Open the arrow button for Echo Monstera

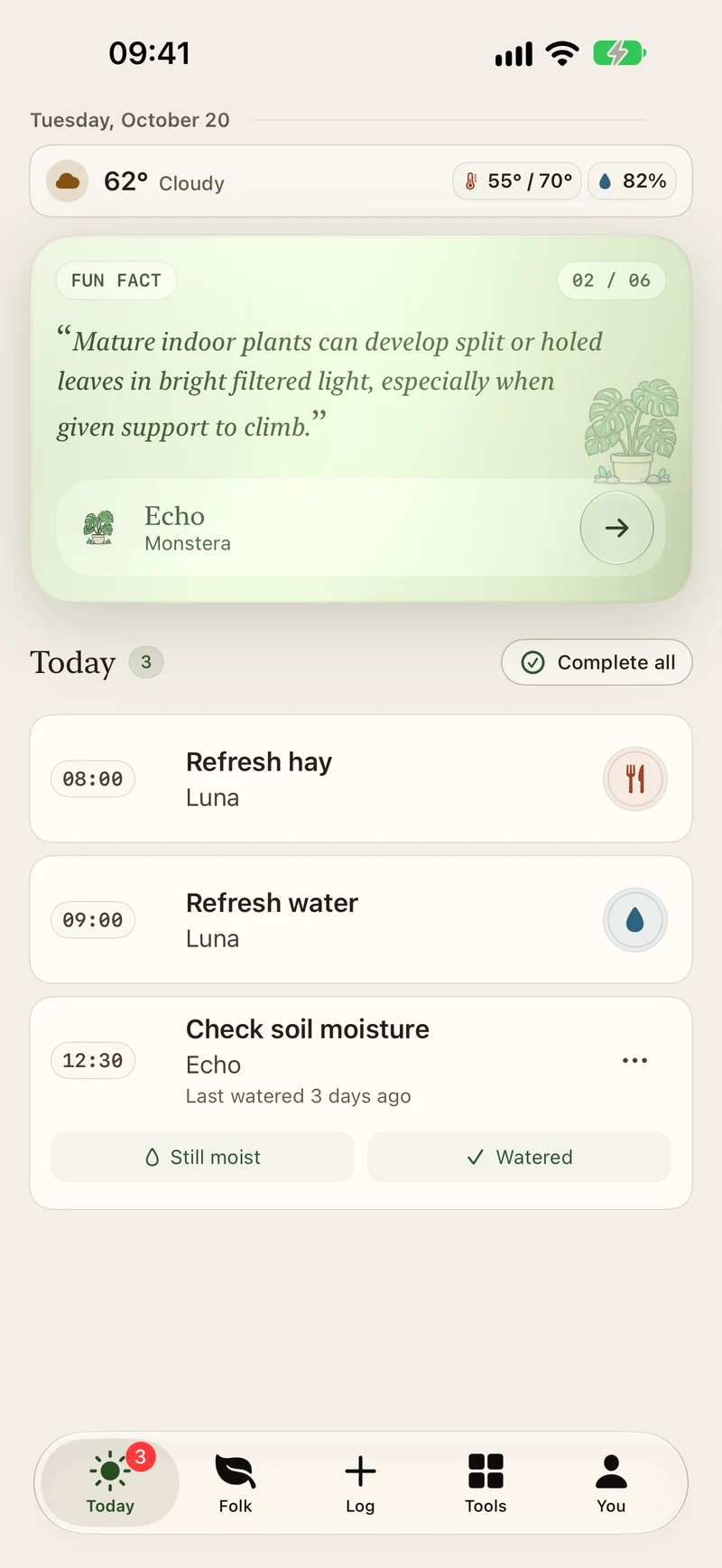(x=616, y=528)
